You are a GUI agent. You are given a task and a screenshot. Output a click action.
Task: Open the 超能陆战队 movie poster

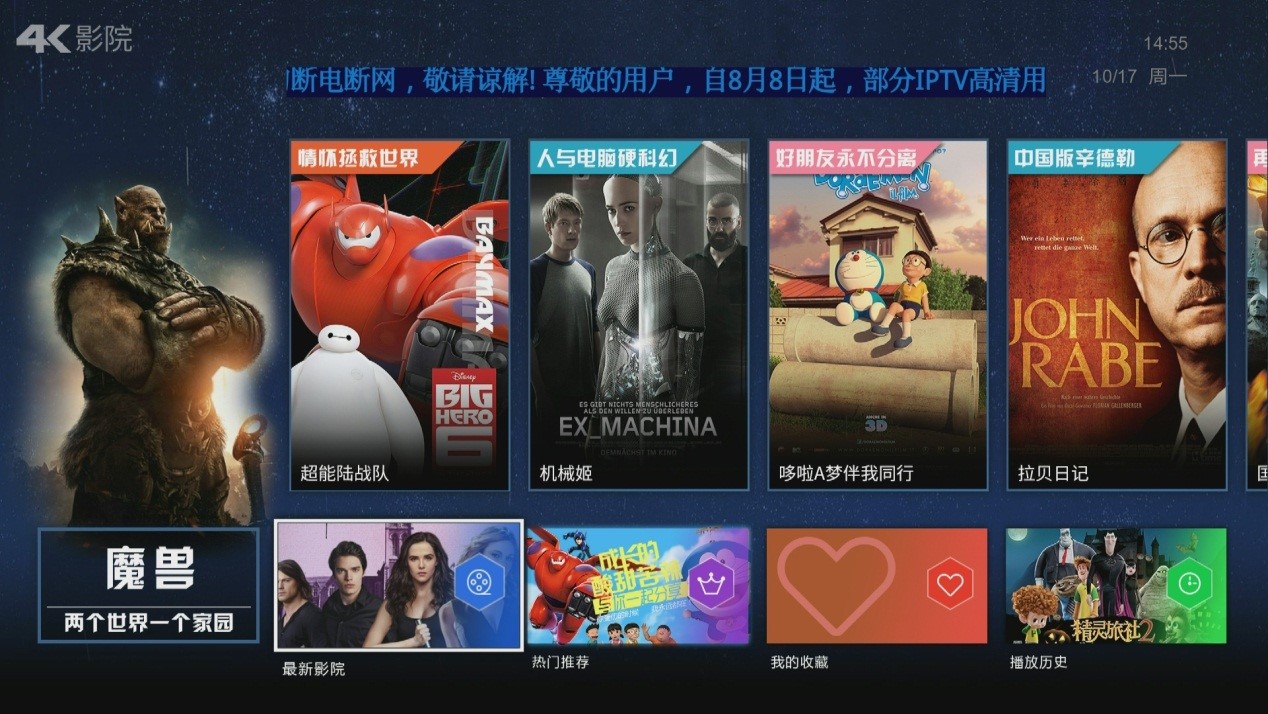[x=399, y=315]
